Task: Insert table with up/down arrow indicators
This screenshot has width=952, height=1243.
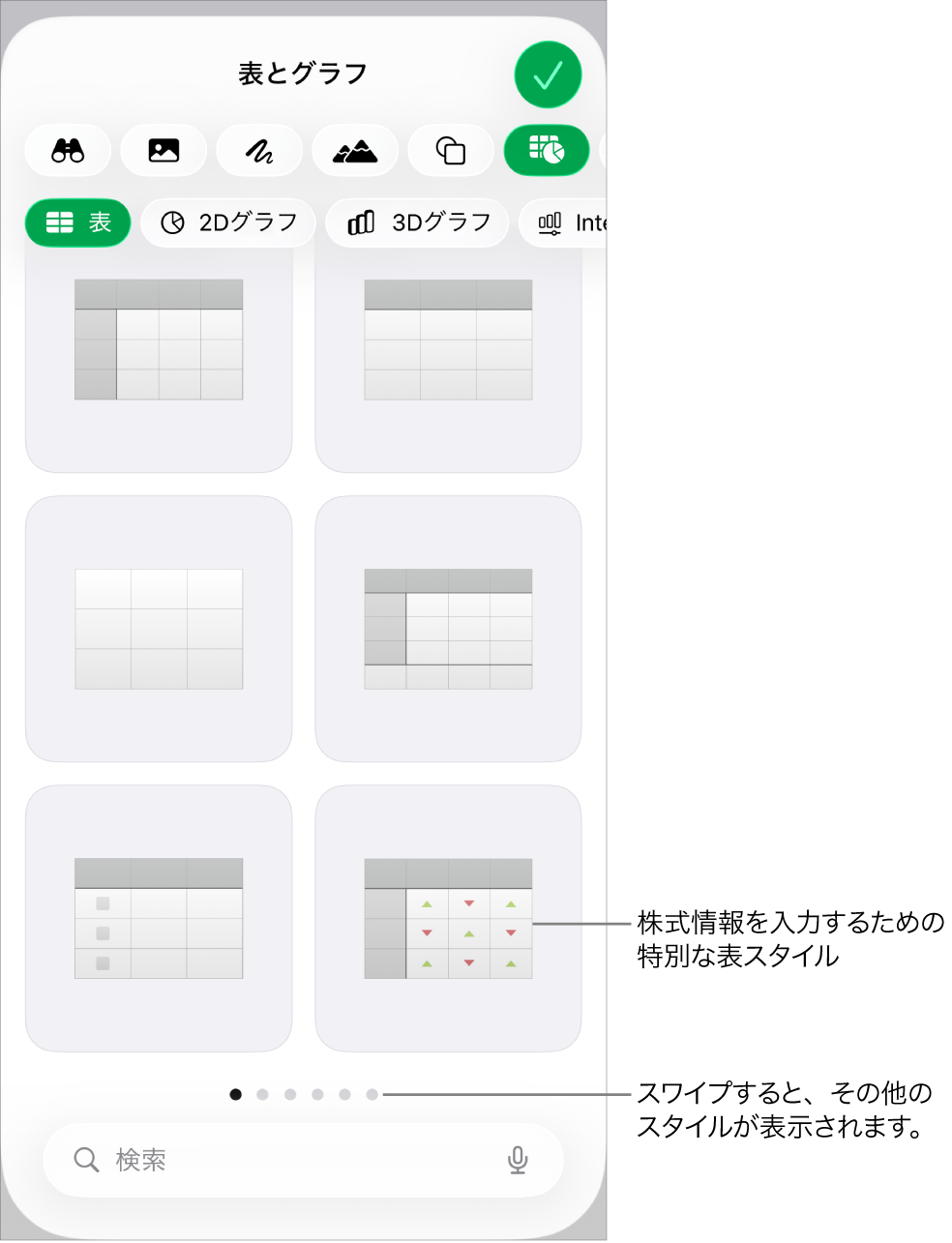Action: (448, 918)
